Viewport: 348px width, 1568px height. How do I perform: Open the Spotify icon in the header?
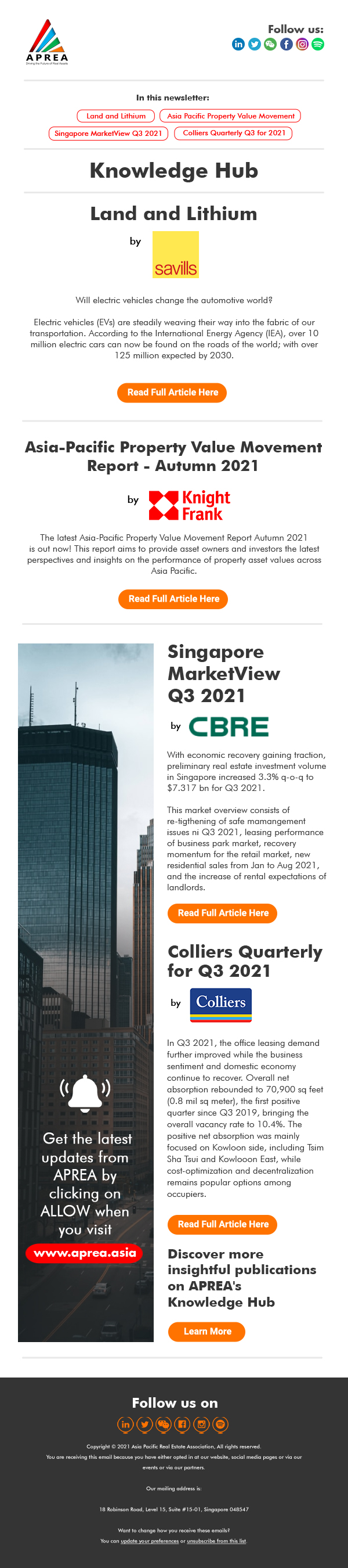[318, 44]
